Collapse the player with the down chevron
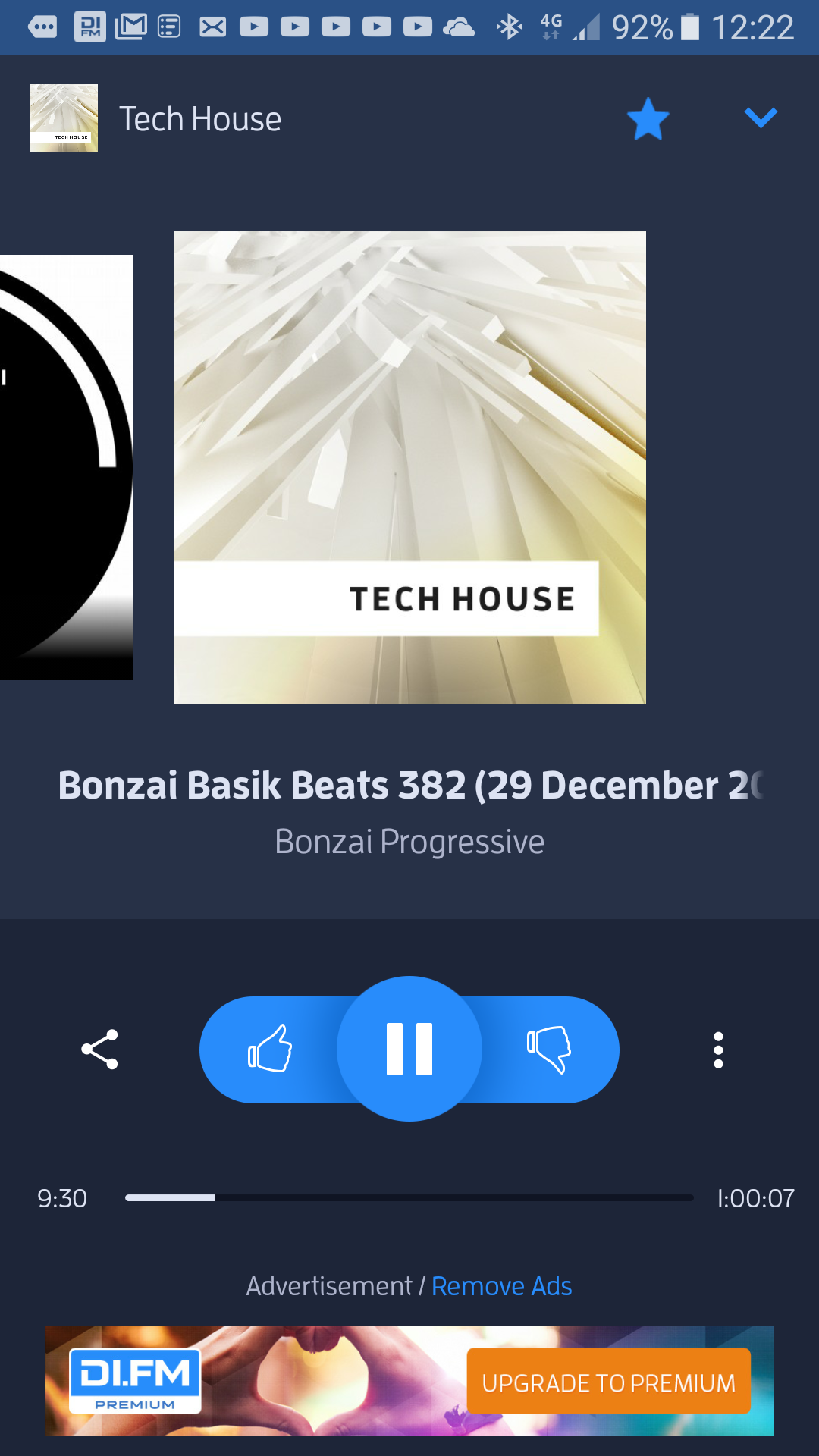This screenshot has height=1456, width=819. pyautogui.click(x=761, y=118)
